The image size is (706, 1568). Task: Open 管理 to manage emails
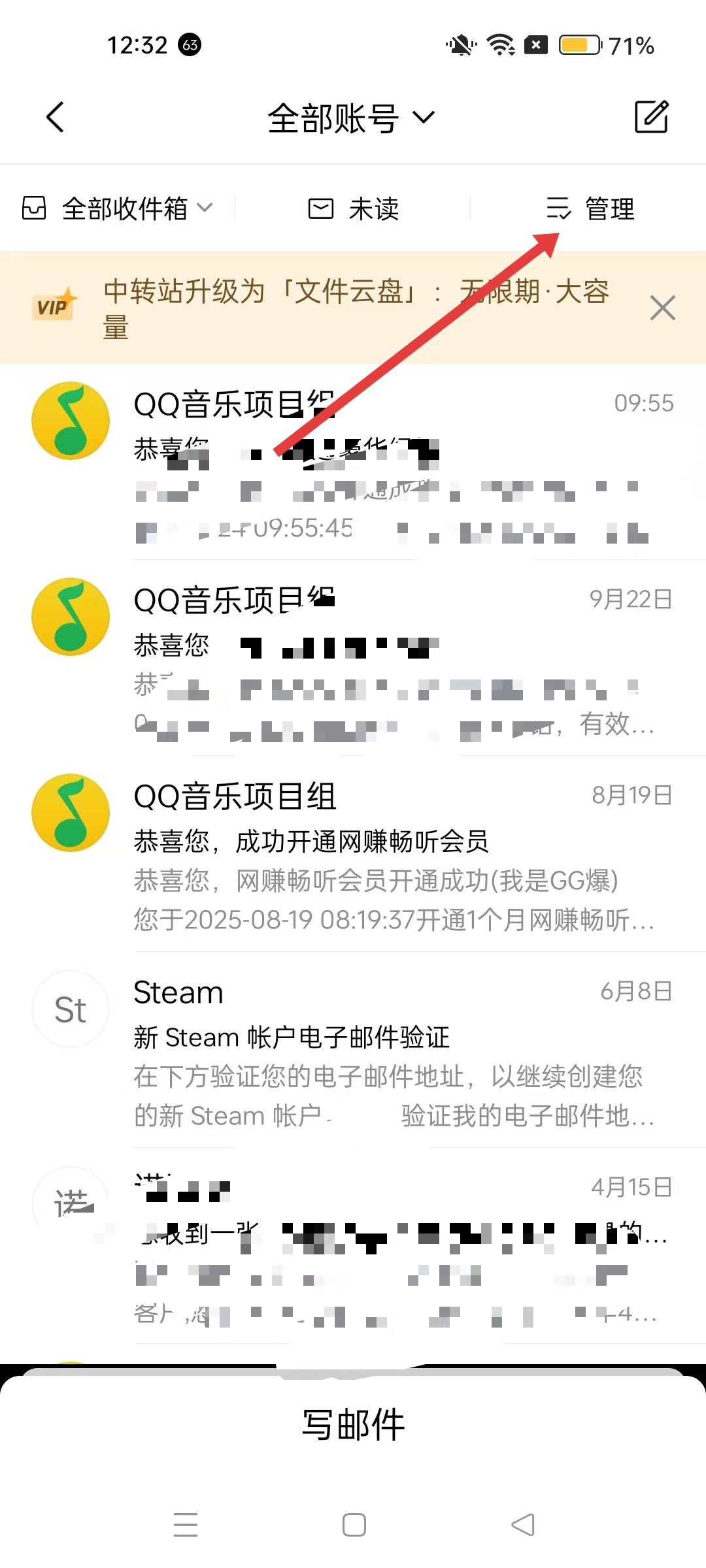click(x=590, y=209)
